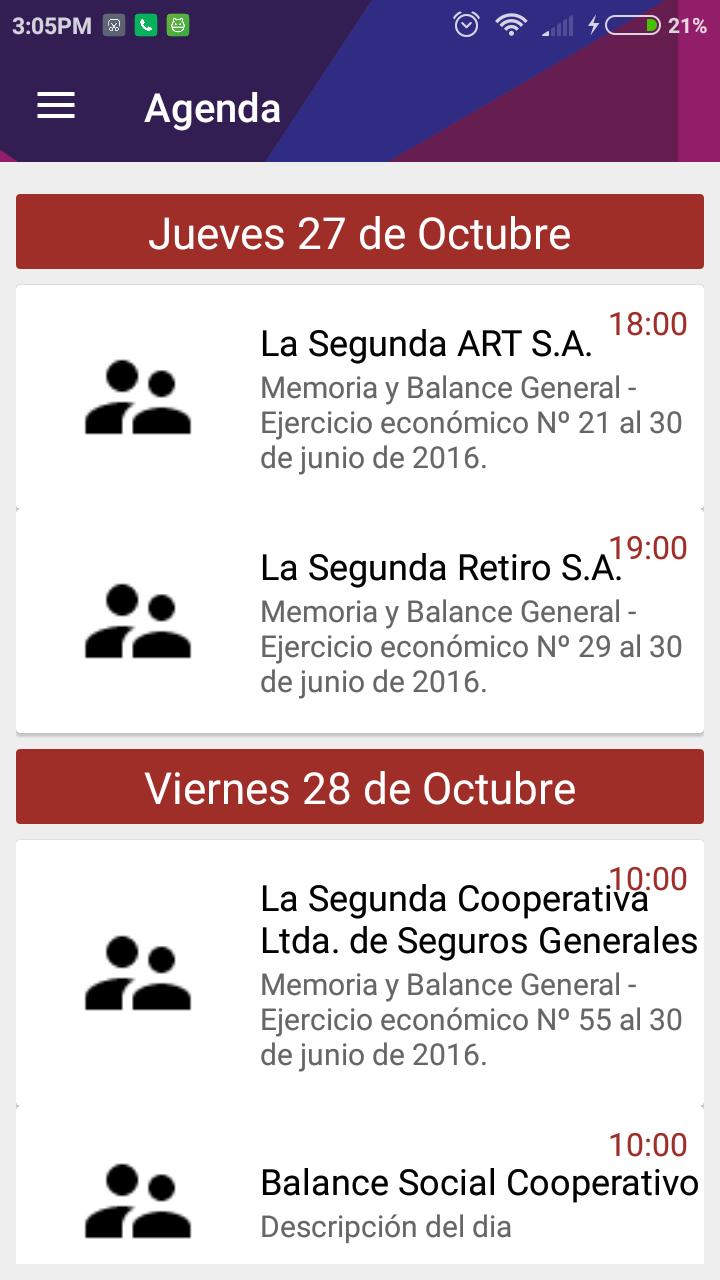The height and width of the screenshot is (1280, 720).
Task: Tap the 18:00 time label
Action: click(648, 323)
